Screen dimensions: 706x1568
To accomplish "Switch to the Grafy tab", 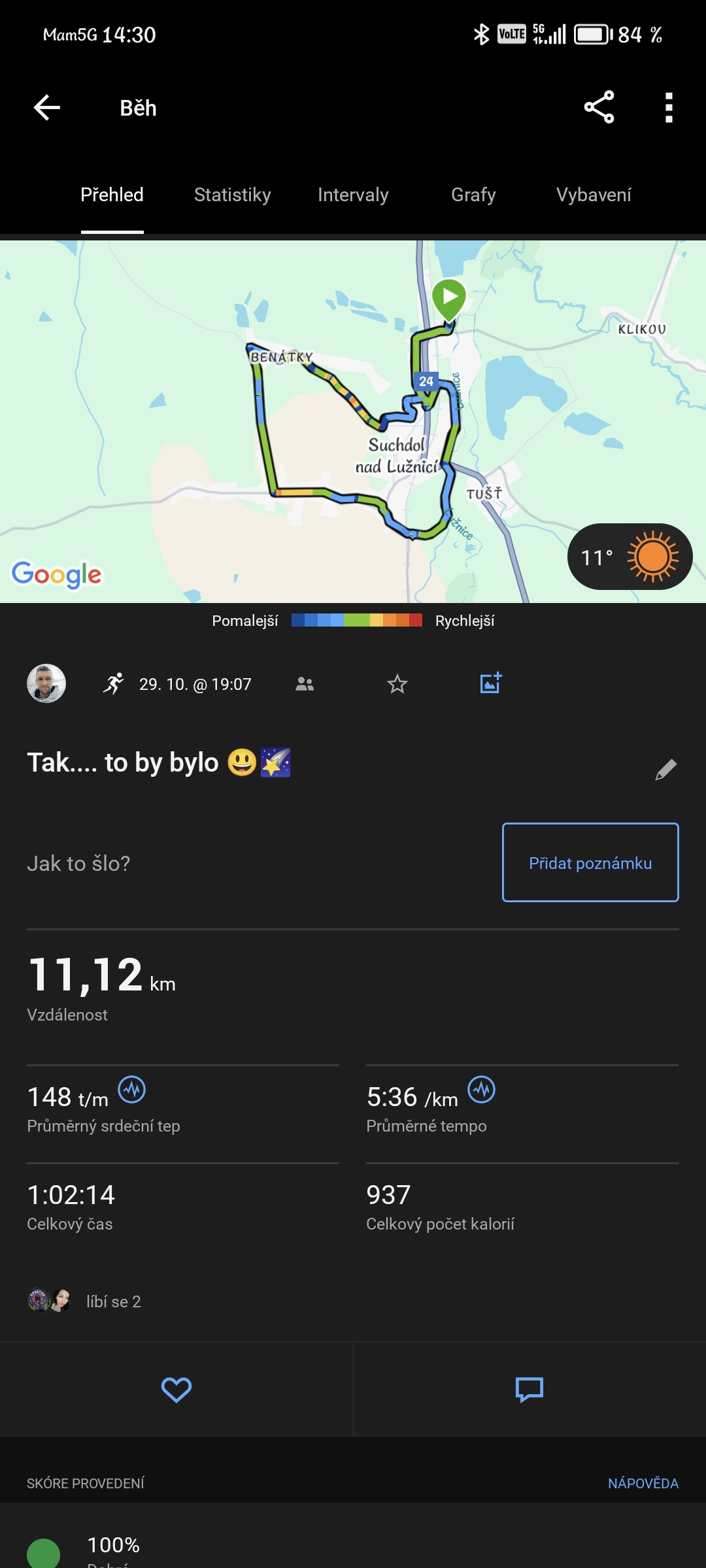I will click(473, 195).
